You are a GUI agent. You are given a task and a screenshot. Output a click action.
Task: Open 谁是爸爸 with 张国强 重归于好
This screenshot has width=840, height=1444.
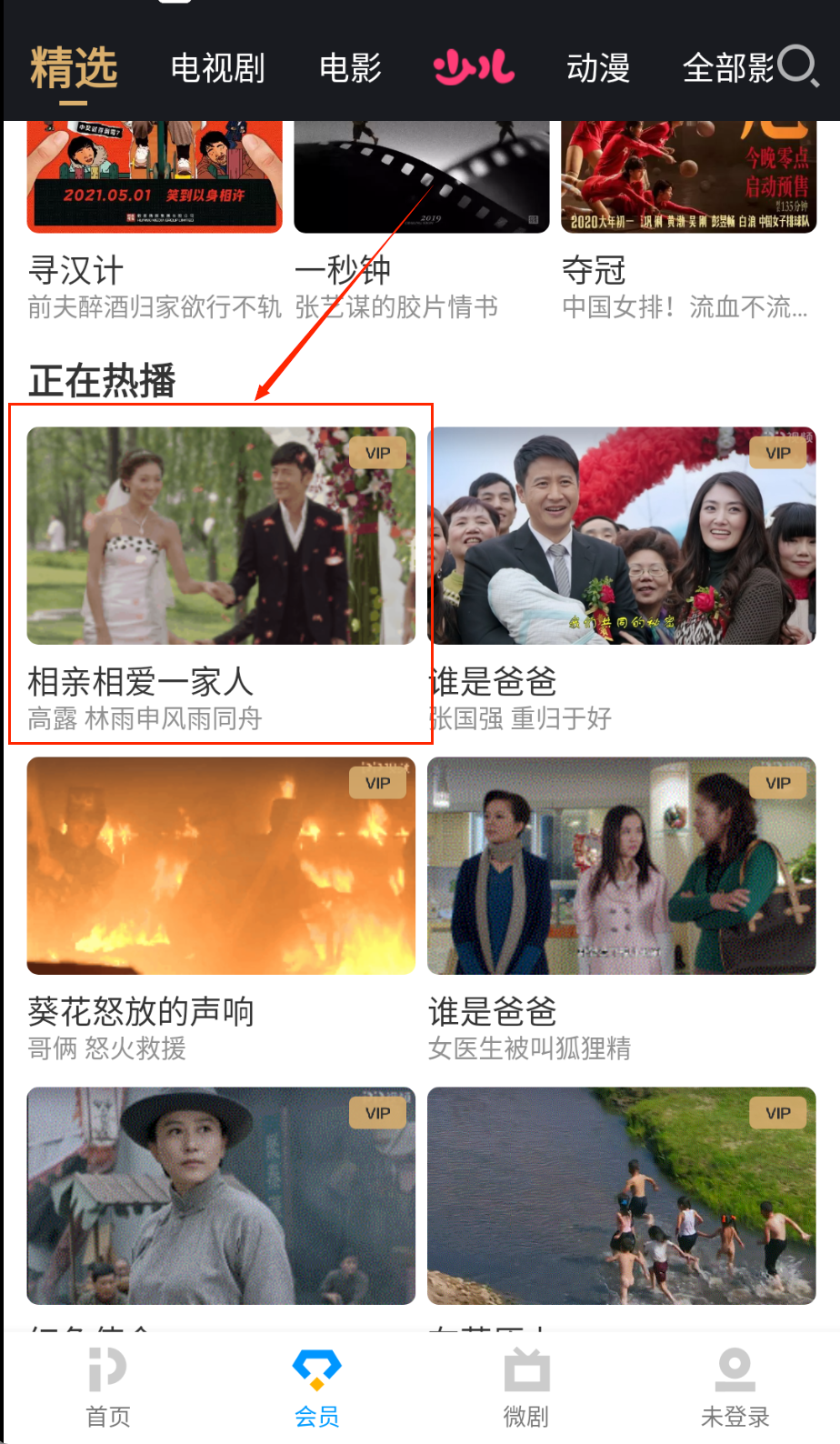tap(622, 536)
